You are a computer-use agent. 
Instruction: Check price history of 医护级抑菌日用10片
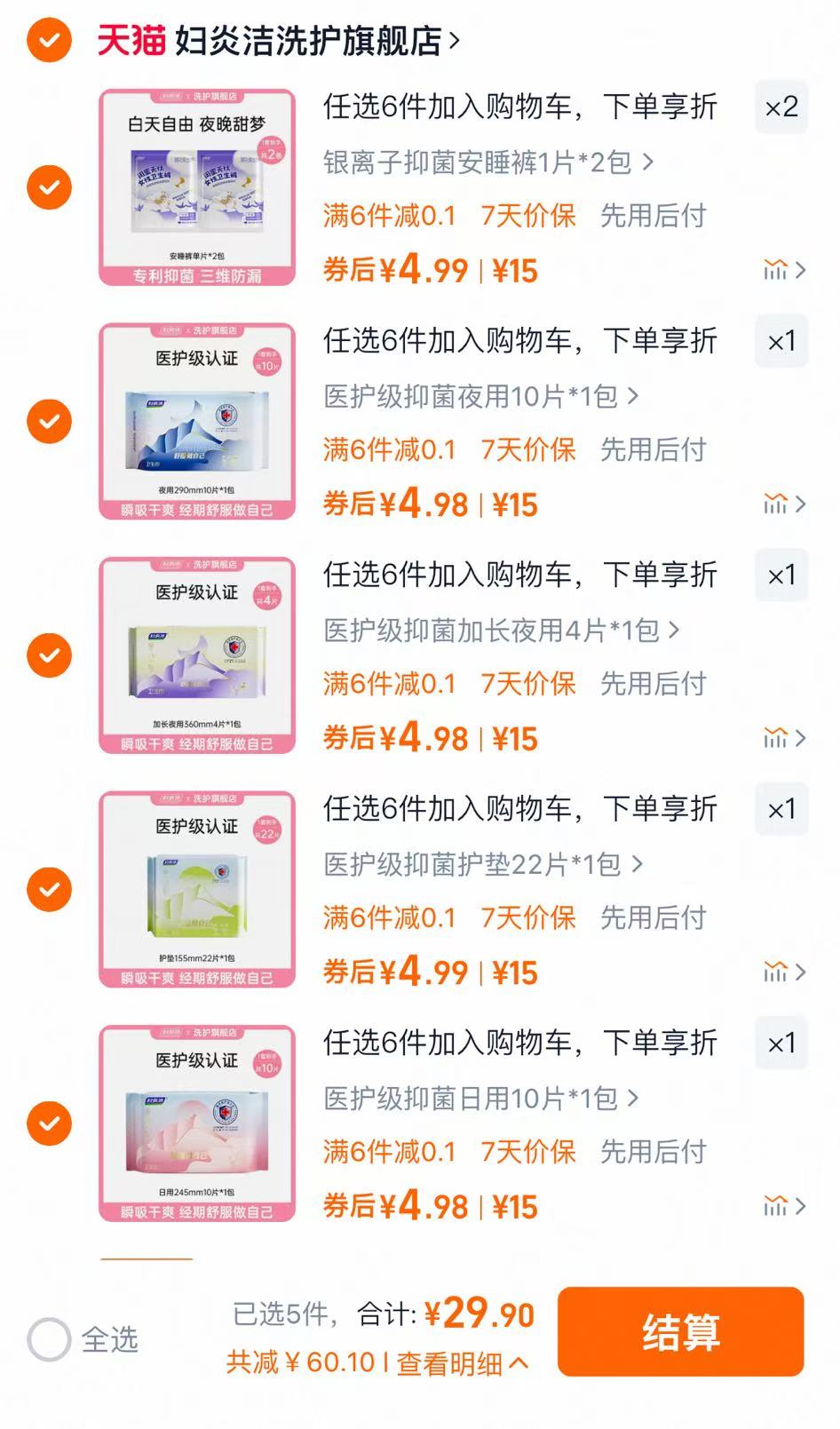[775, 1205]
